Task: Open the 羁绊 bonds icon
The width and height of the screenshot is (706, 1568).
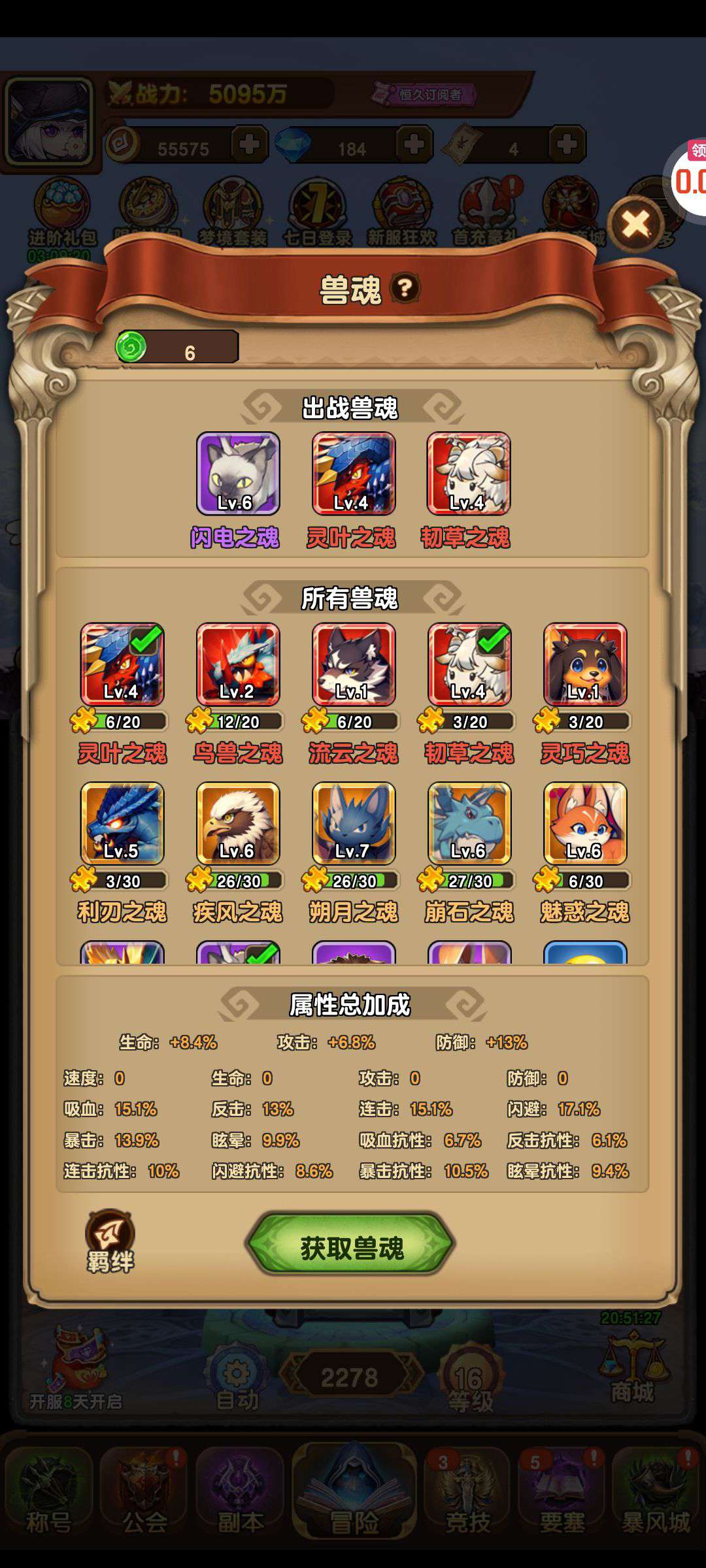Action: pos(110,1241)
